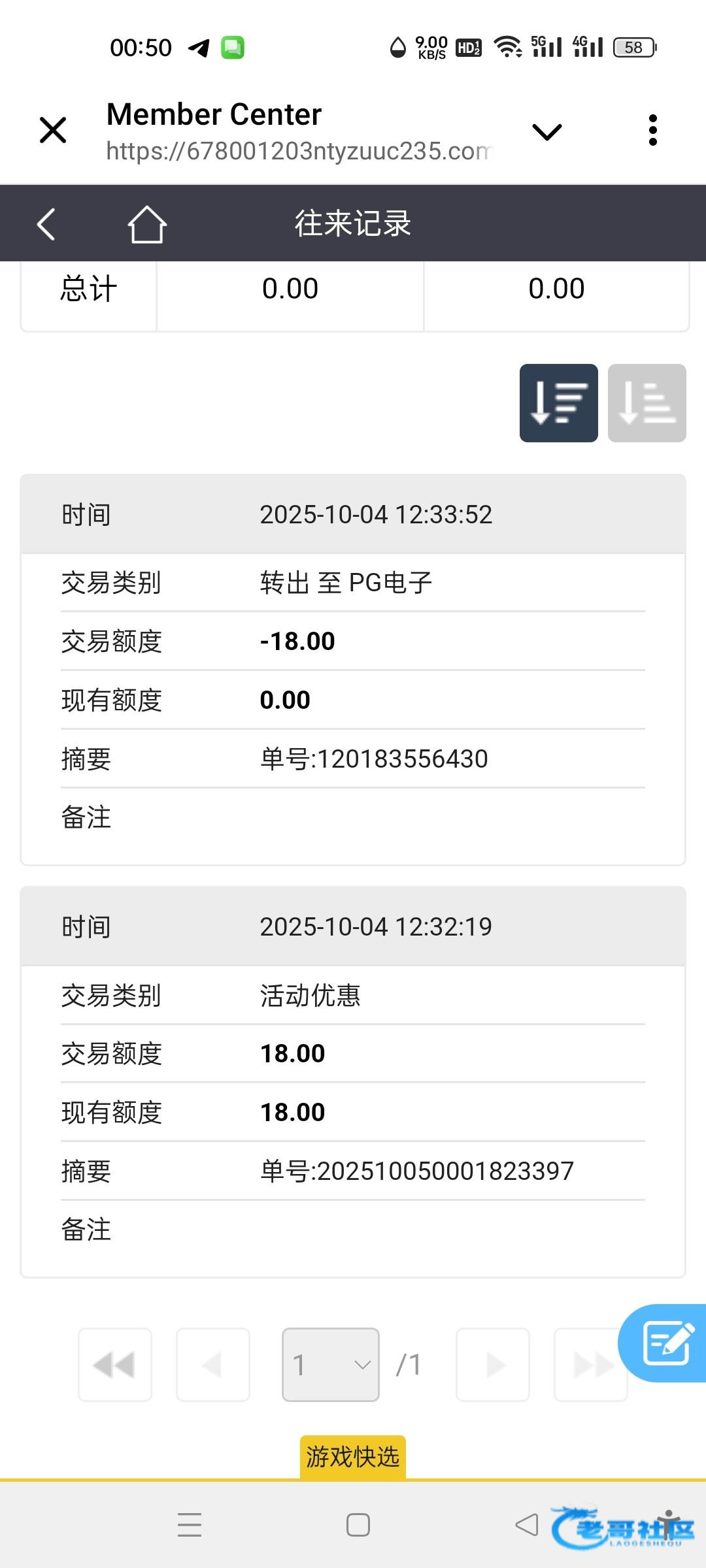Select the ascending sort button
The height and width of the screenshot is (1568, 706).
[647, 403]
